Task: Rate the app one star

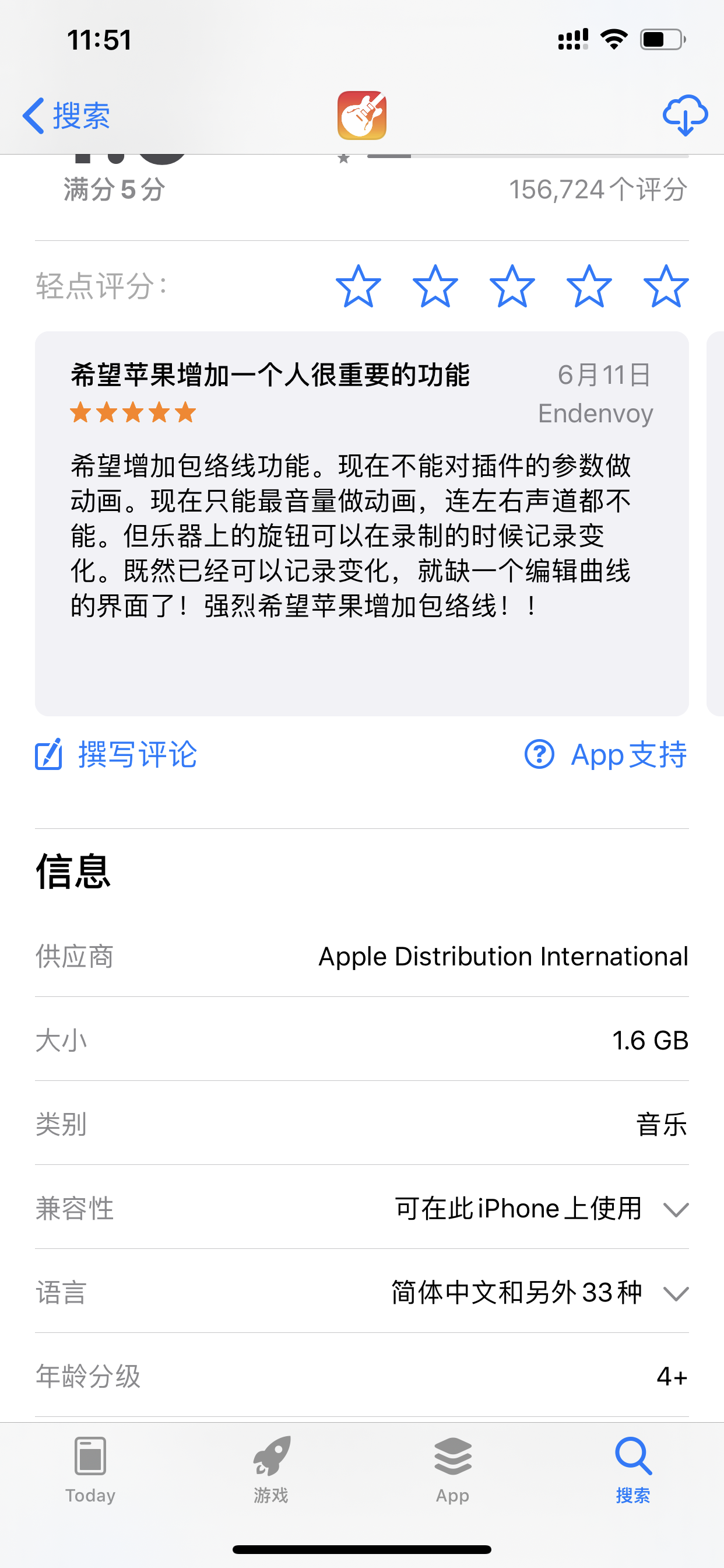Action: (x=359, y=286)
